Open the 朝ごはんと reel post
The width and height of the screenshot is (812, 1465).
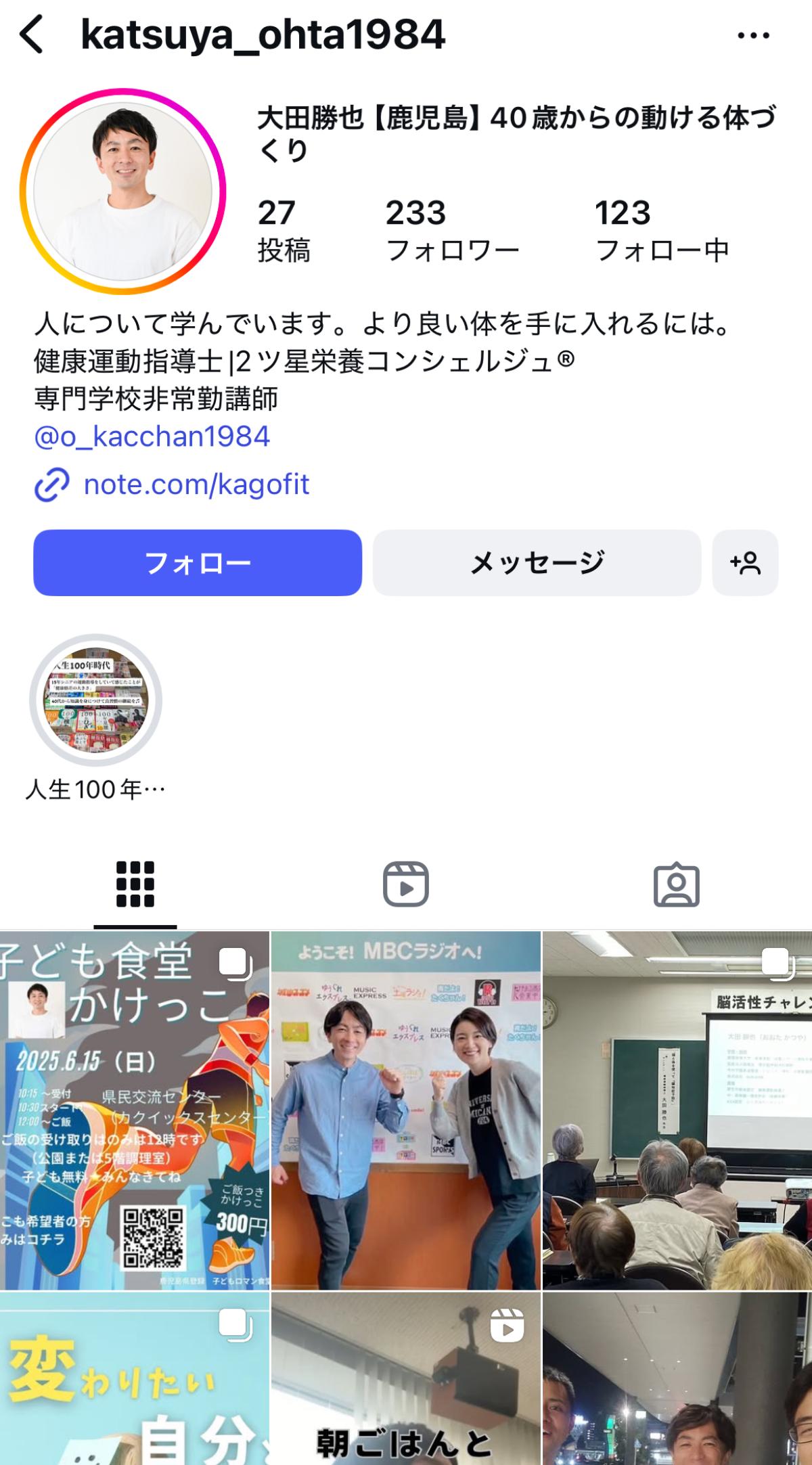click(406, 1378)
